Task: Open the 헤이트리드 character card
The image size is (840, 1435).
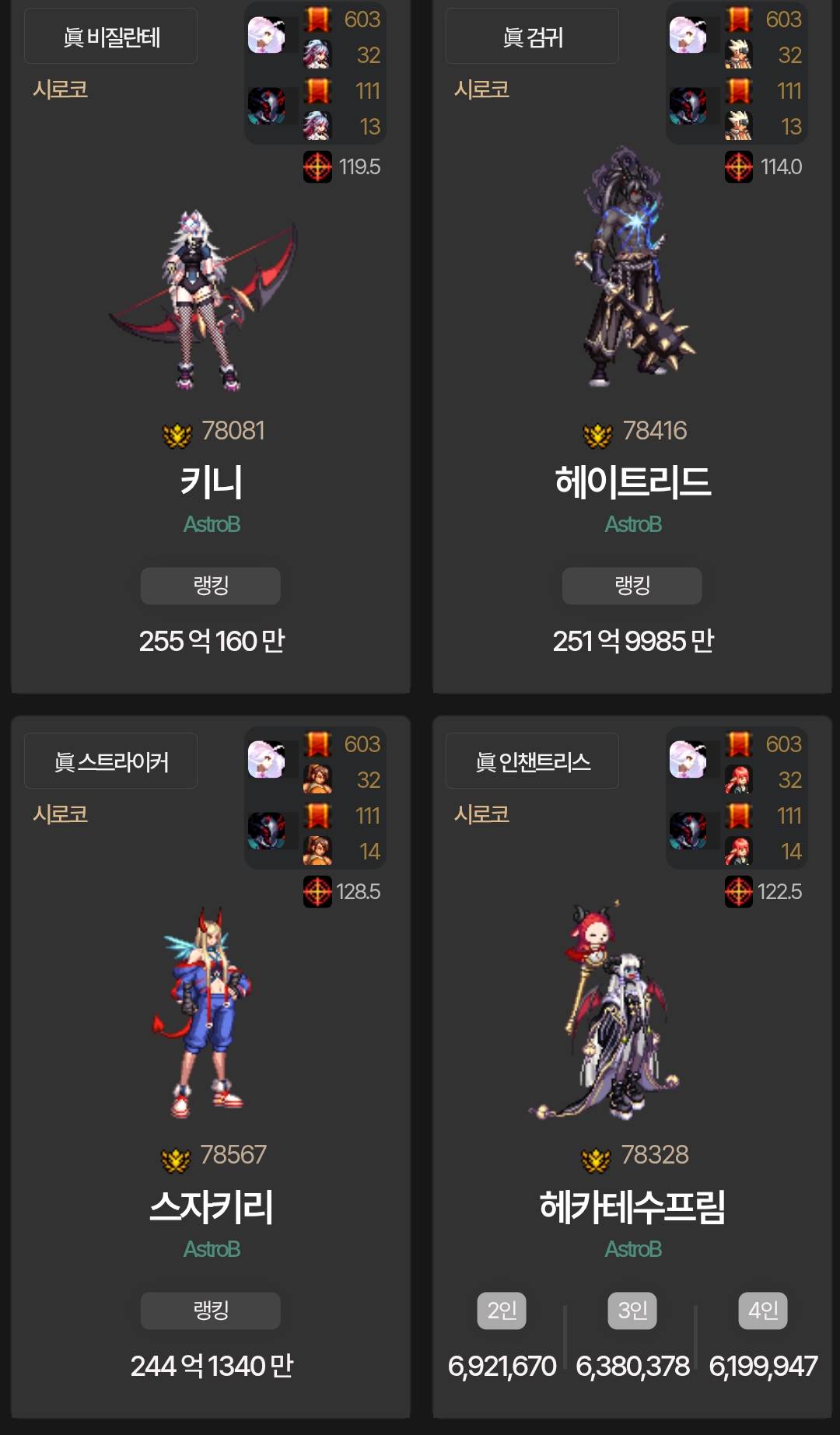Action: click(632, 482)
